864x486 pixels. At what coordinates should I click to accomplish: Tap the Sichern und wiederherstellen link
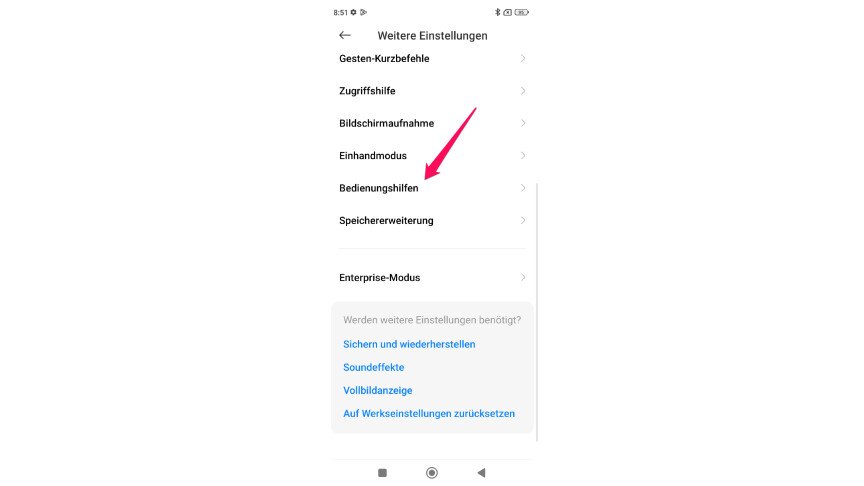pos(409,344)
